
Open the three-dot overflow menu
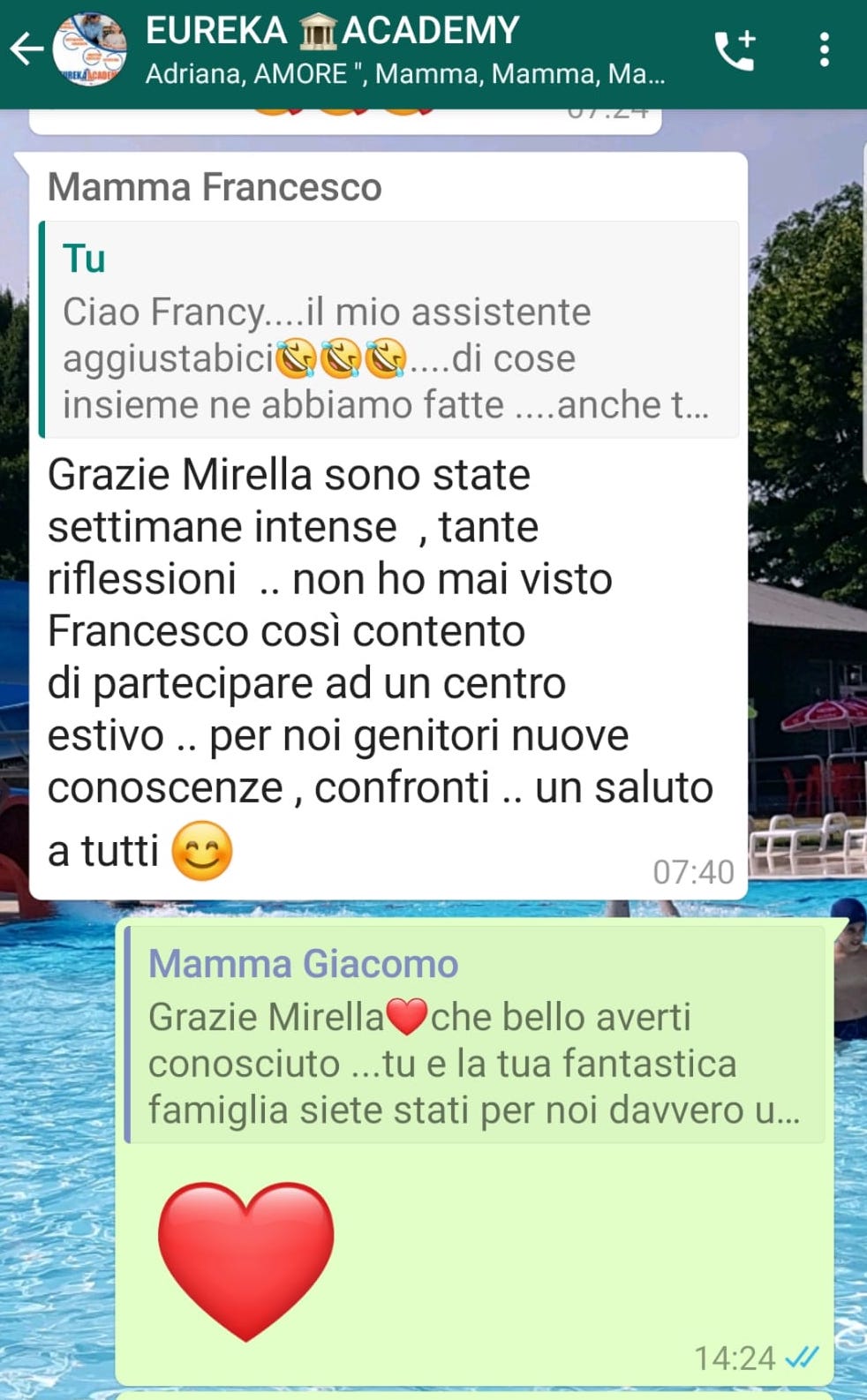tap(824, 50)
